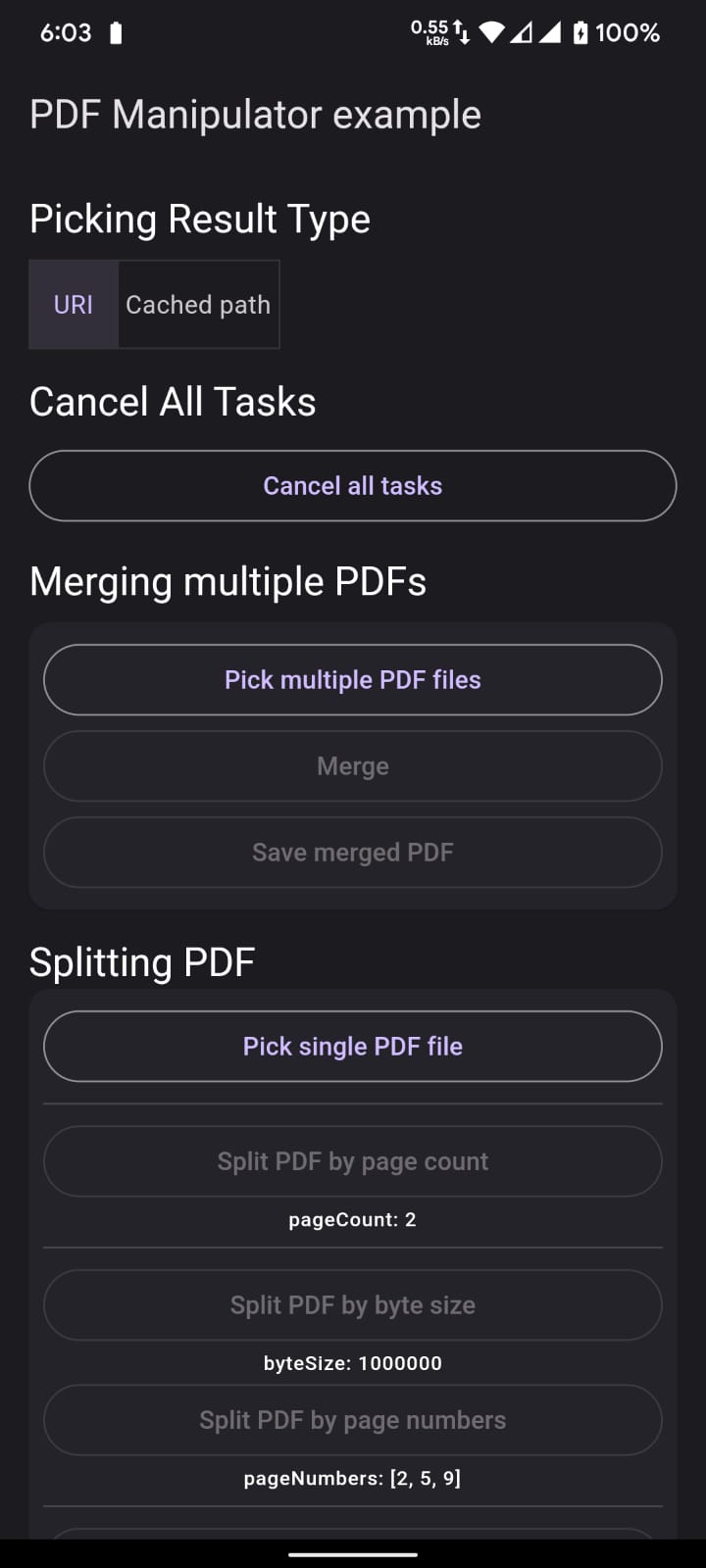This screenshot has height=1568, width=706.
Task: Toggle the picking result type selector
Action: click(x=154, y=304)
